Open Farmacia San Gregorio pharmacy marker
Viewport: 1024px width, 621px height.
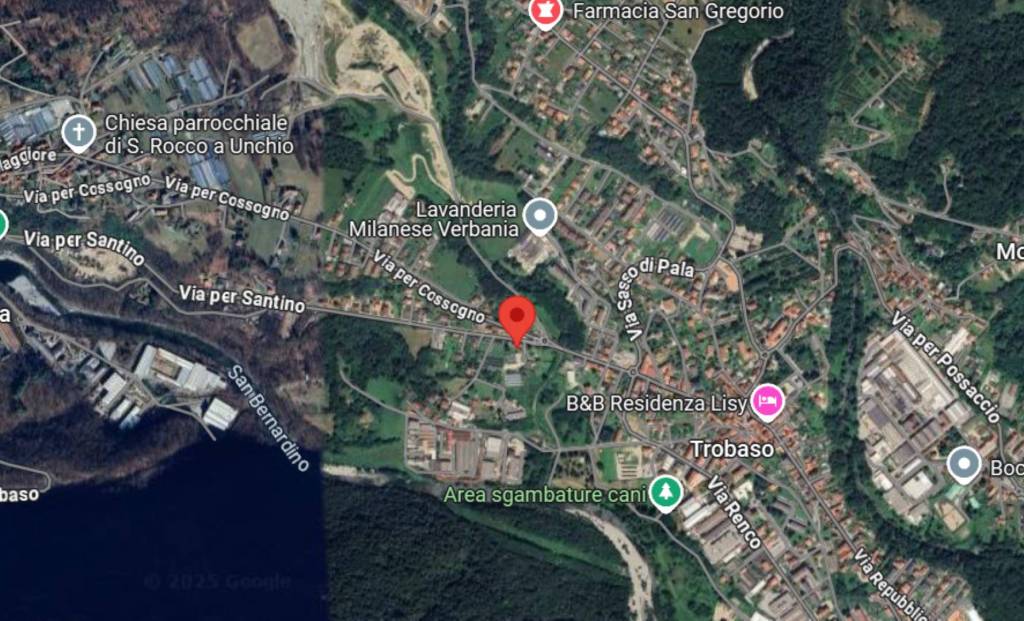[x=545, y=13]
